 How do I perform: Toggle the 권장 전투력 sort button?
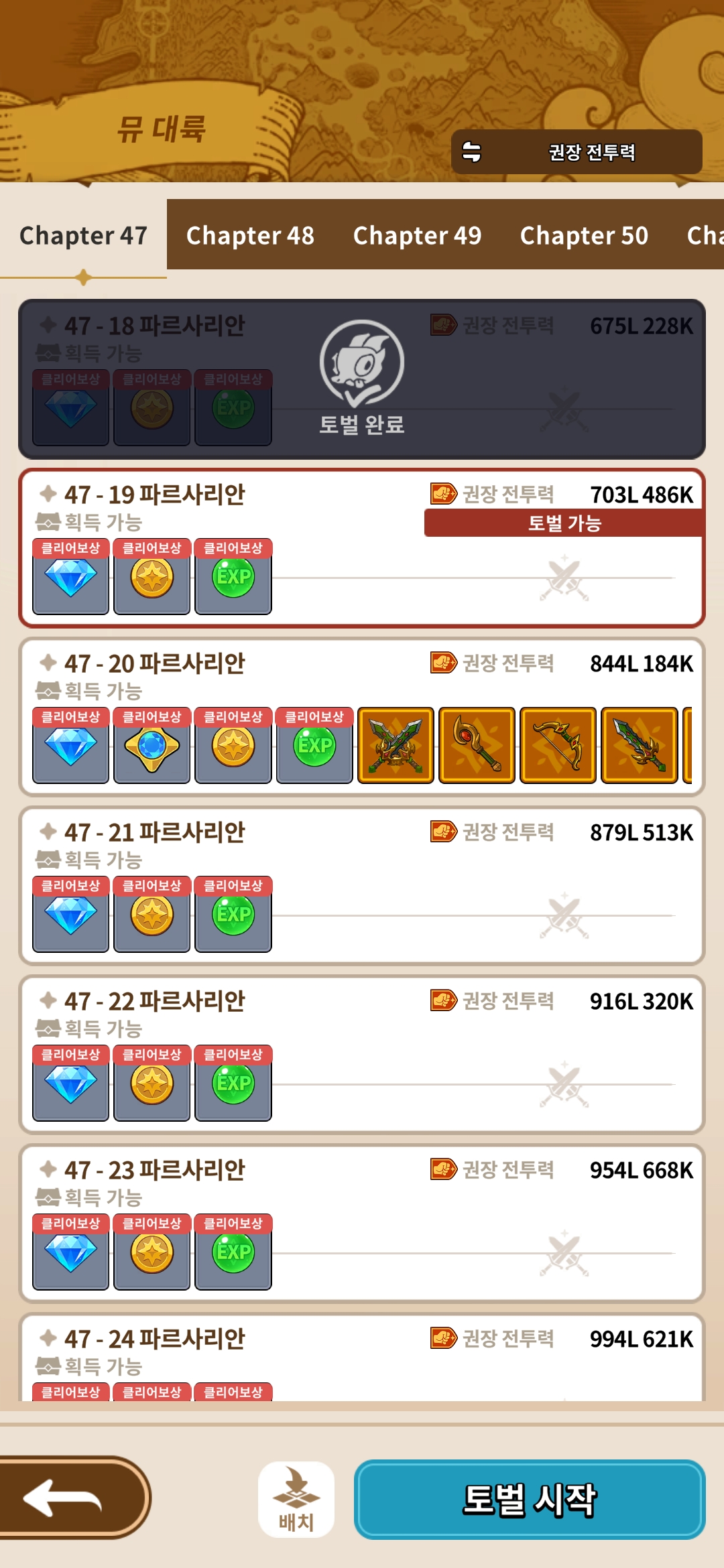click(577, 152)
